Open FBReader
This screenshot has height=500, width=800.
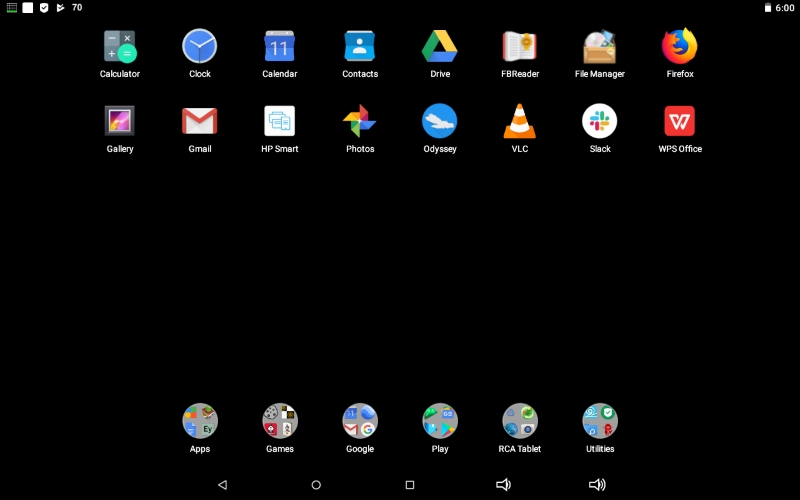[x=520, y=47]
